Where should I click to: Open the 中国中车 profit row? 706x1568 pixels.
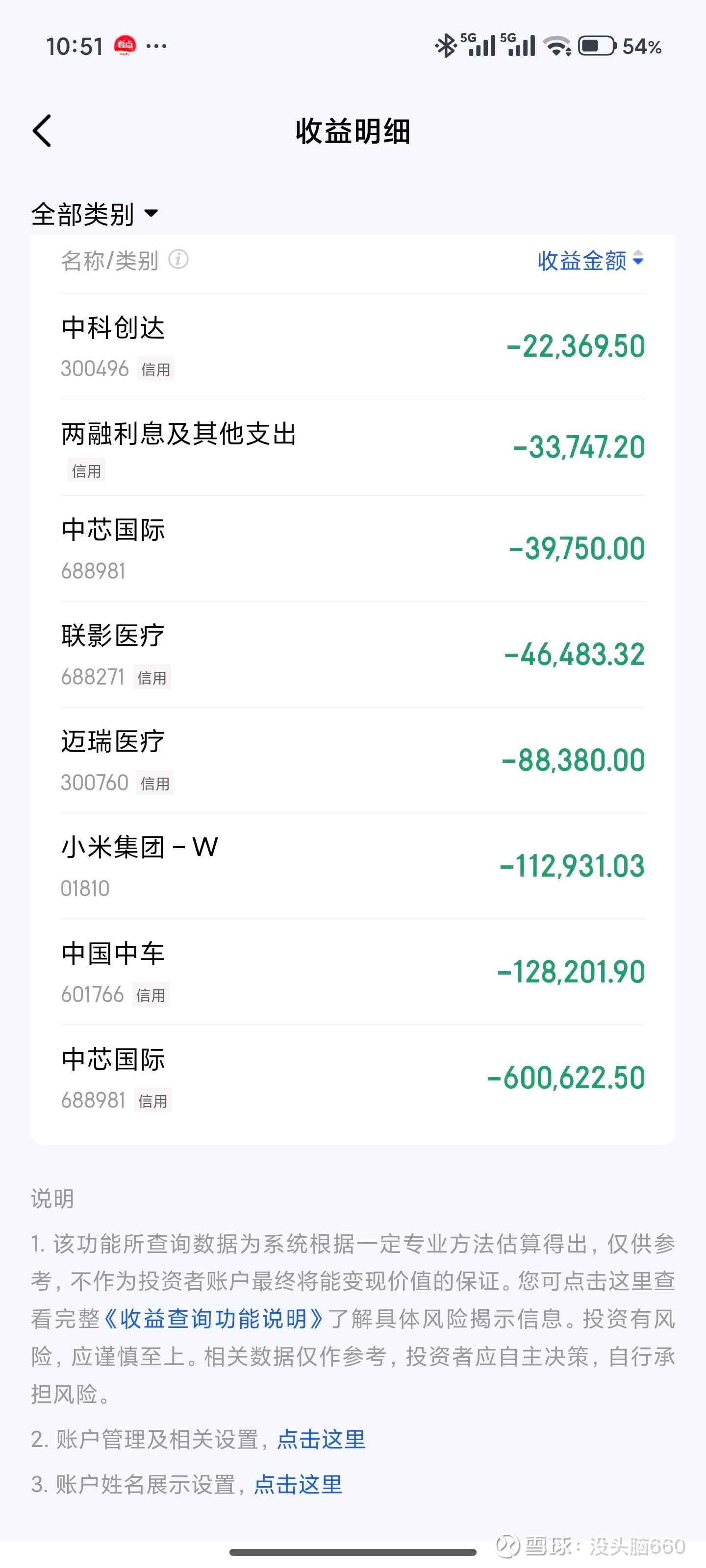pyautogui.click(x=353, y=972)
